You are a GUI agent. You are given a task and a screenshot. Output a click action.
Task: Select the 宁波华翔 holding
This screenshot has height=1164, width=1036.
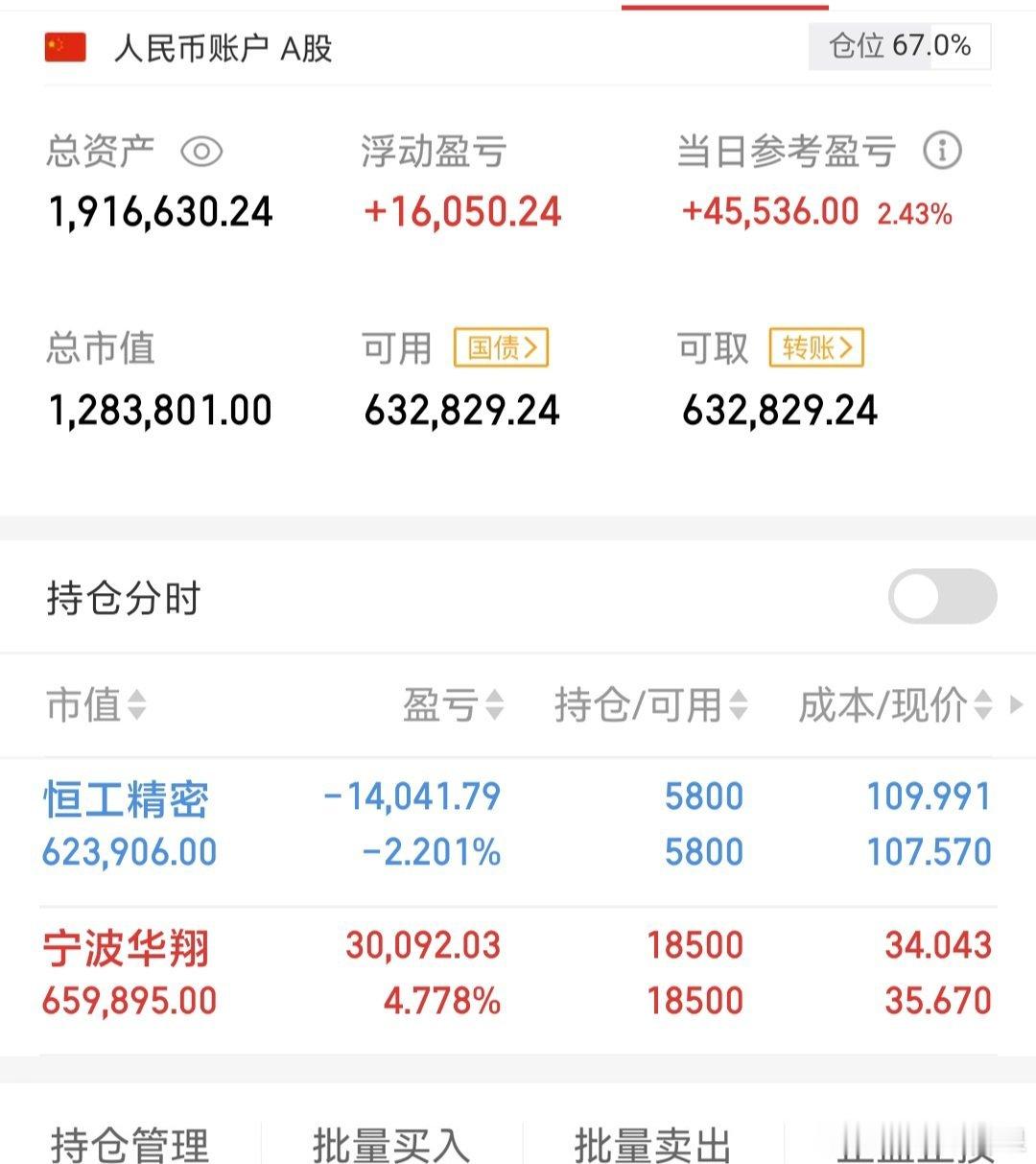pos(126,947)
